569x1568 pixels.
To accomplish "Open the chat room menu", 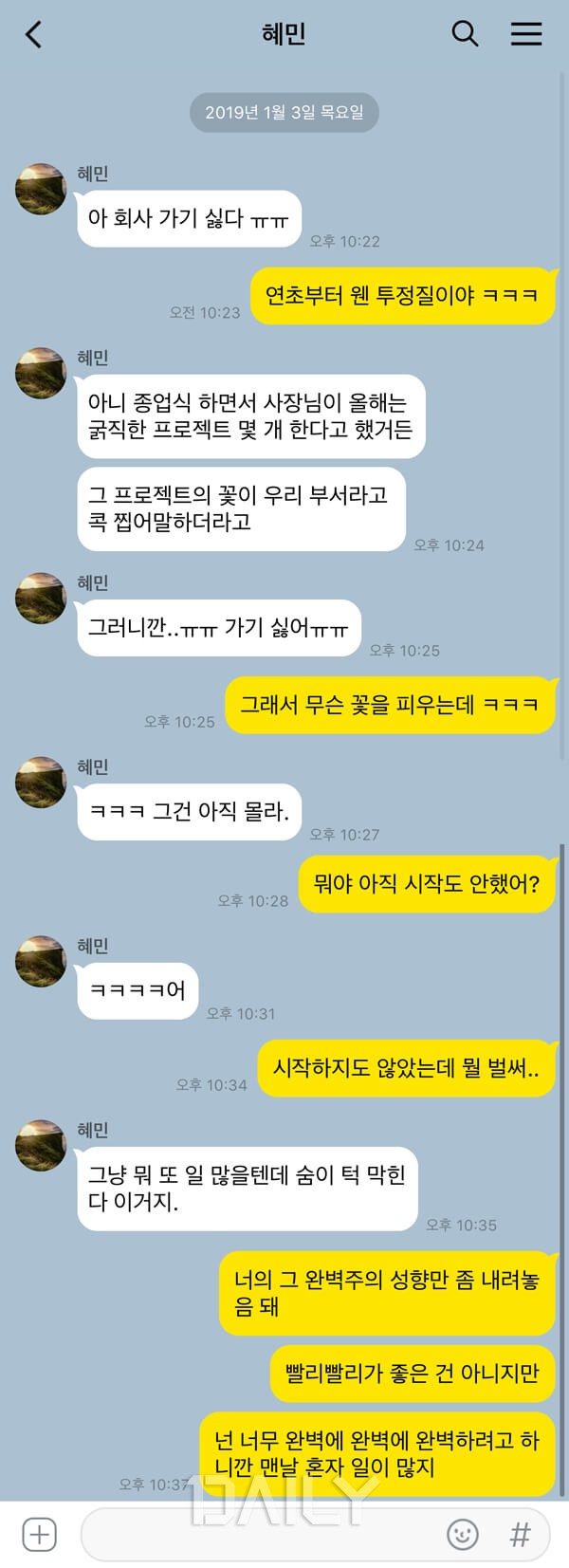I will tap(526, 34).
